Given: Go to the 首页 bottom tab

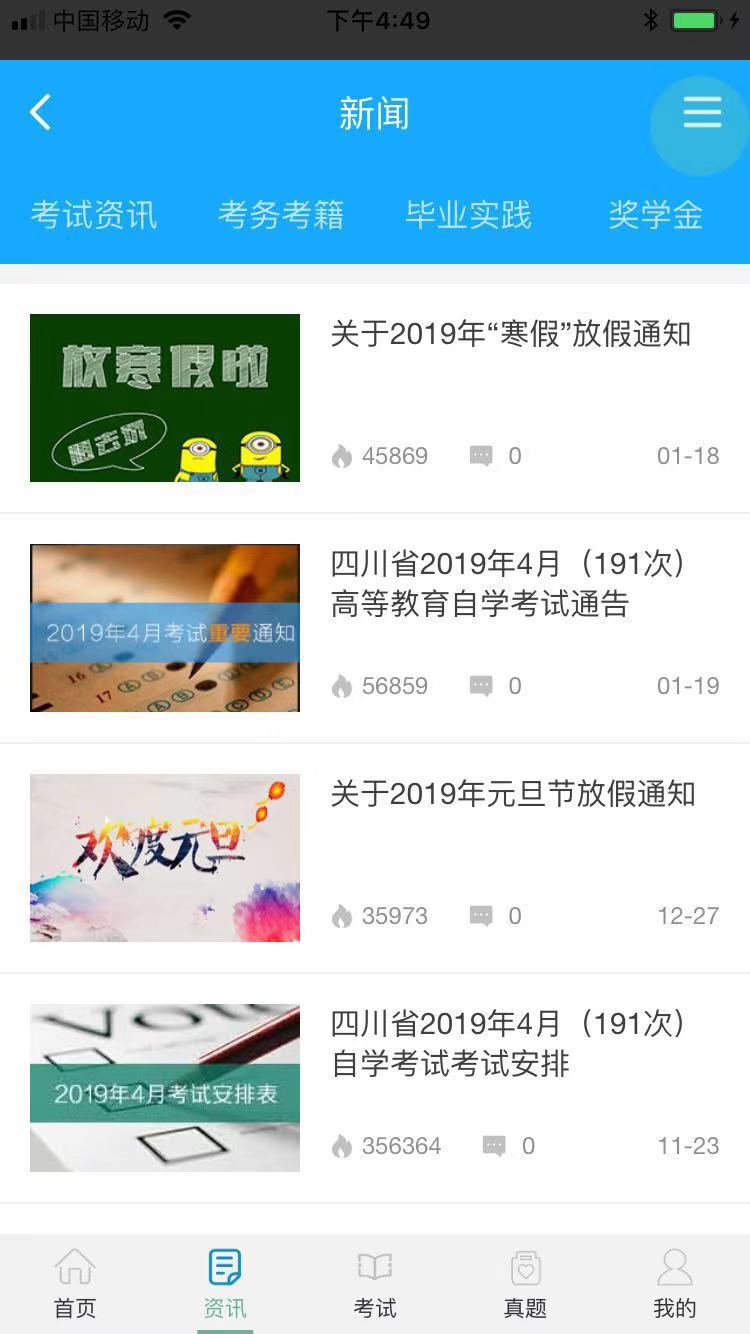Looking at the screenshot, I should tap(75, 1284).
